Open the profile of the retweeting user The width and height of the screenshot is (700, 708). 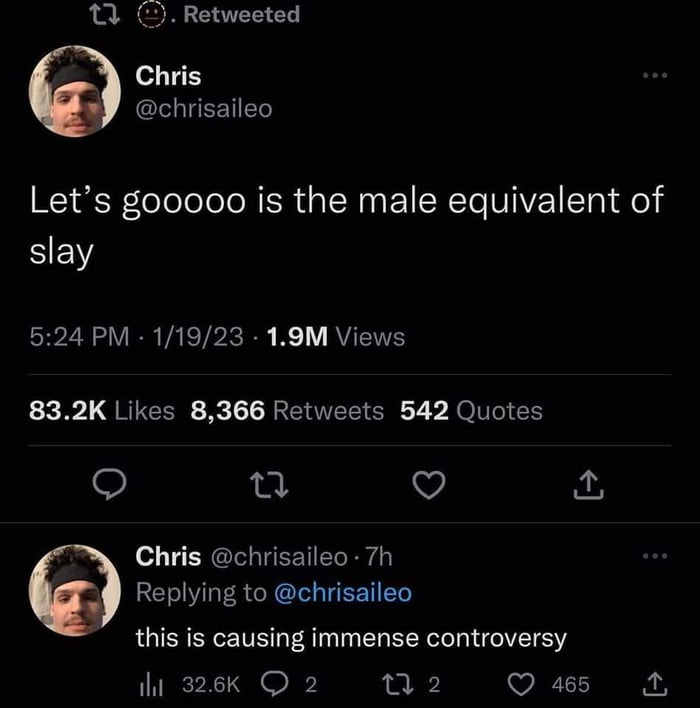(152, 15)
